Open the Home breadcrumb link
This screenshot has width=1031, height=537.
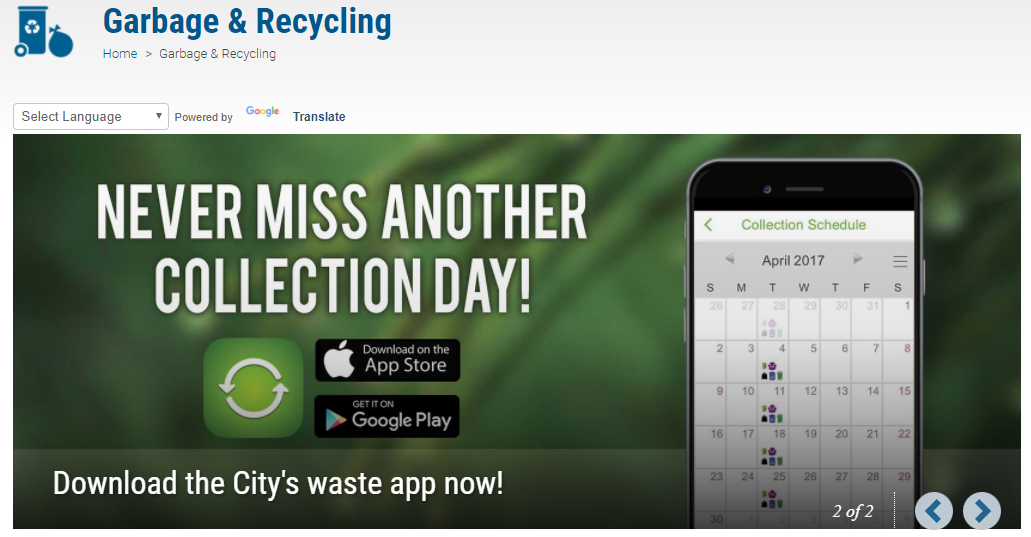tap(120, 54)
